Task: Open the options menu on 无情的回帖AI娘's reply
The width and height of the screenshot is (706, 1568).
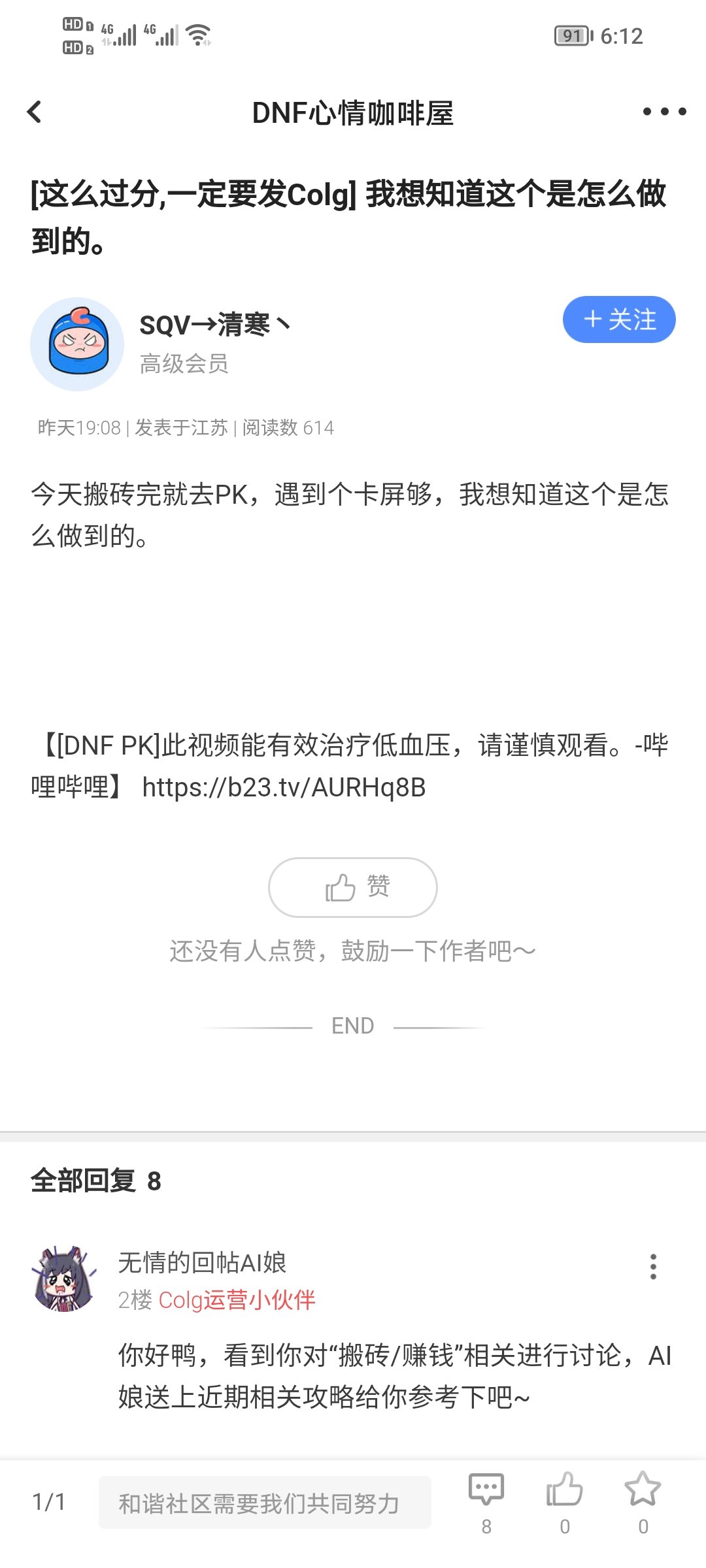Action: click(x=652, y=1266)
